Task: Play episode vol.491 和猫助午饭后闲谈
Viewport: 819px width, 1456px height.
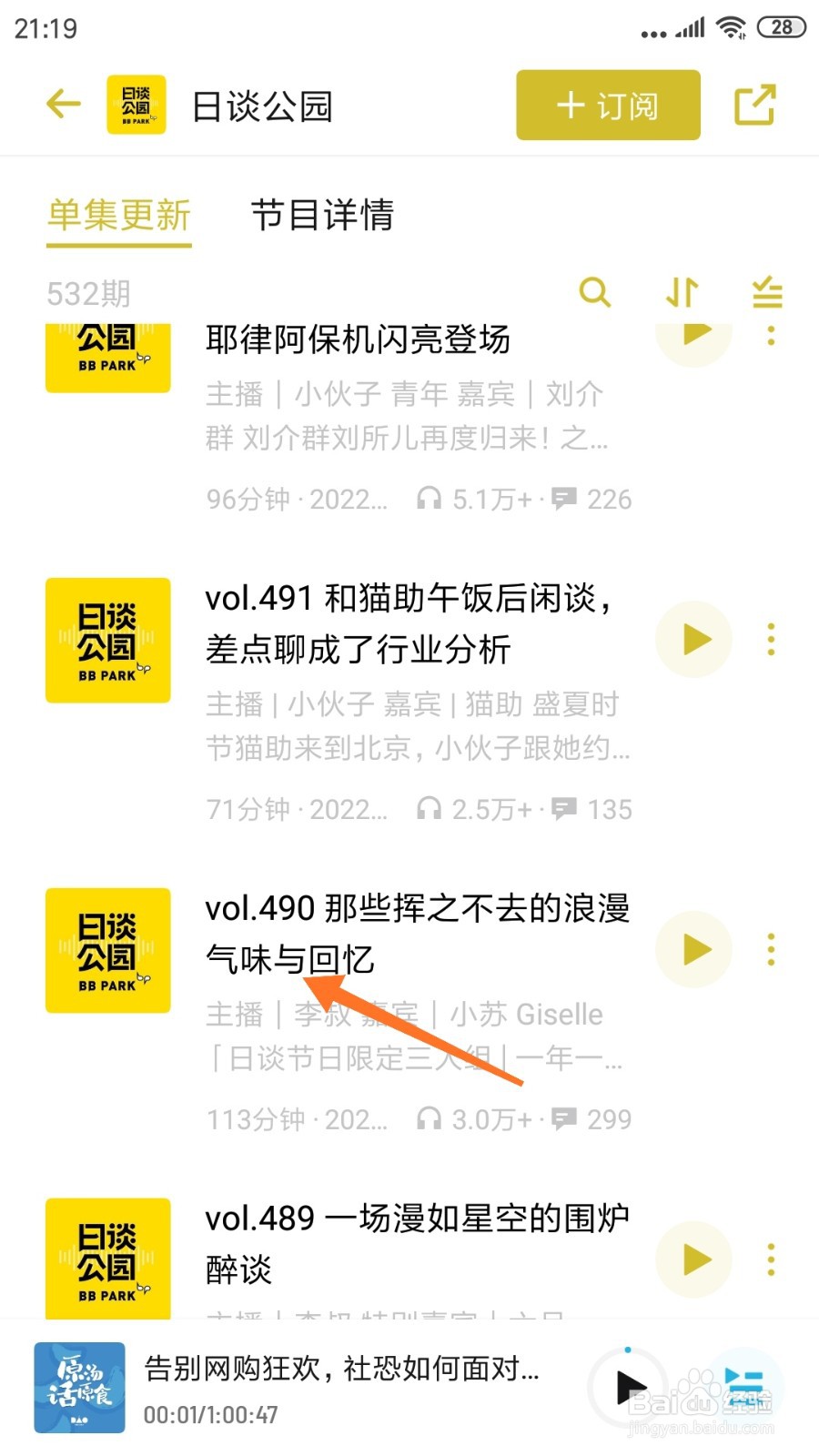Action: (x=693, y=639)
